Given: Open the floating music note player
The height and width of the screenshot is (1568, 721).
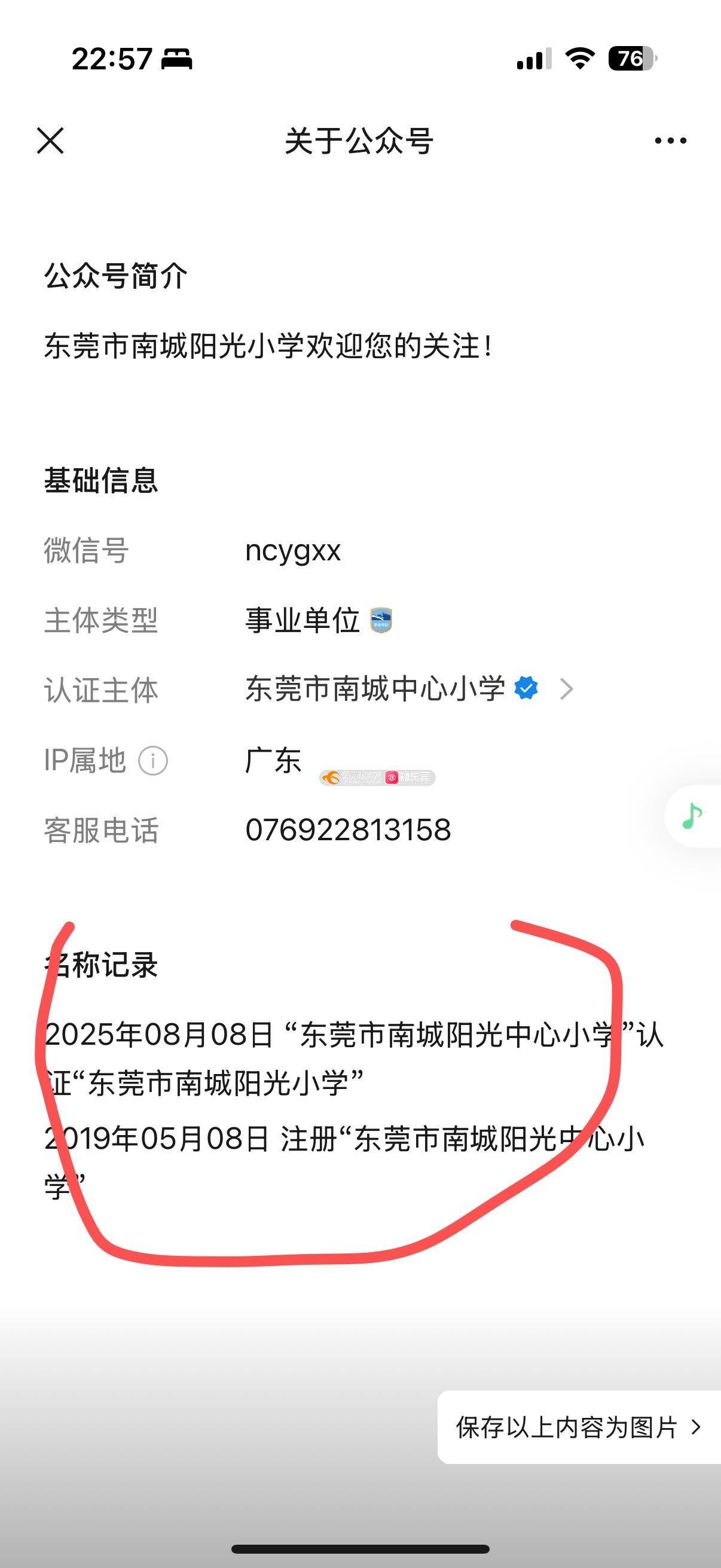Looking at the screenshot, I should click(x=692, y=816).
